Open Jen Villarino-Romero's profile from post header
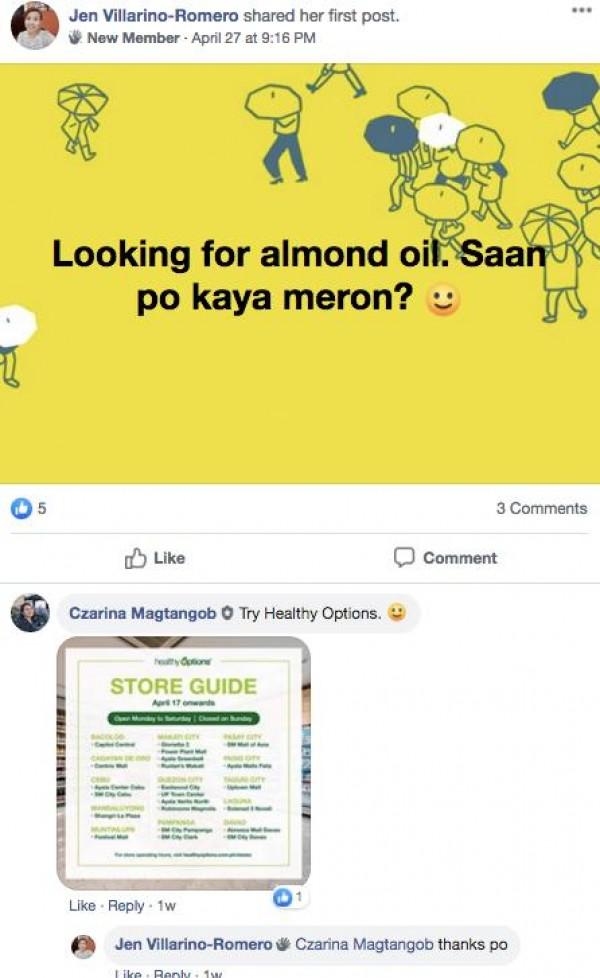The image size is (600, 978). pyautogui.click(x=154, y=16)
